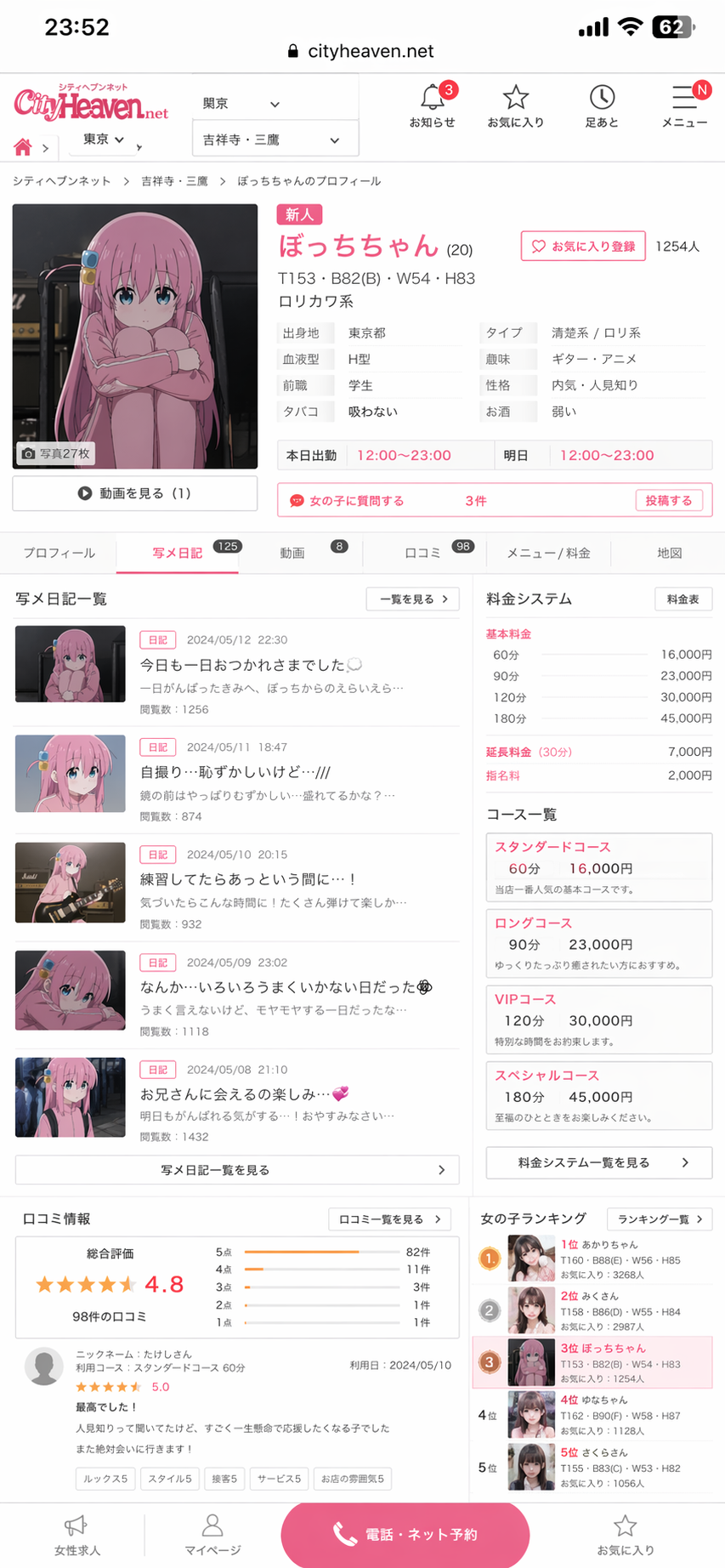The height and width of the screenshot is (1568, 725).
Task: Open 足あと history clock icon
Action: (x=602, y=105)
